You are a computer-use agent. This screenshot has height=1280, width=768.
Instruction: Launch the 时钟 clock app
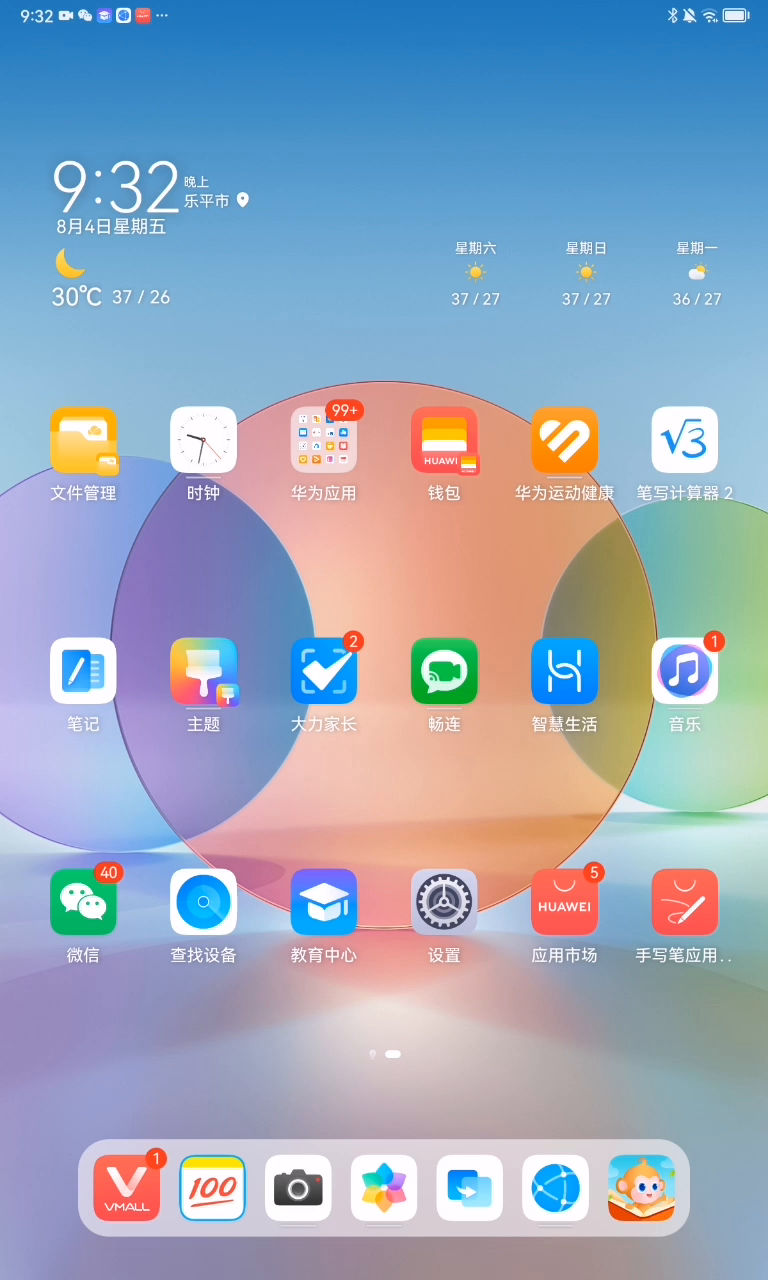point(203,440)
